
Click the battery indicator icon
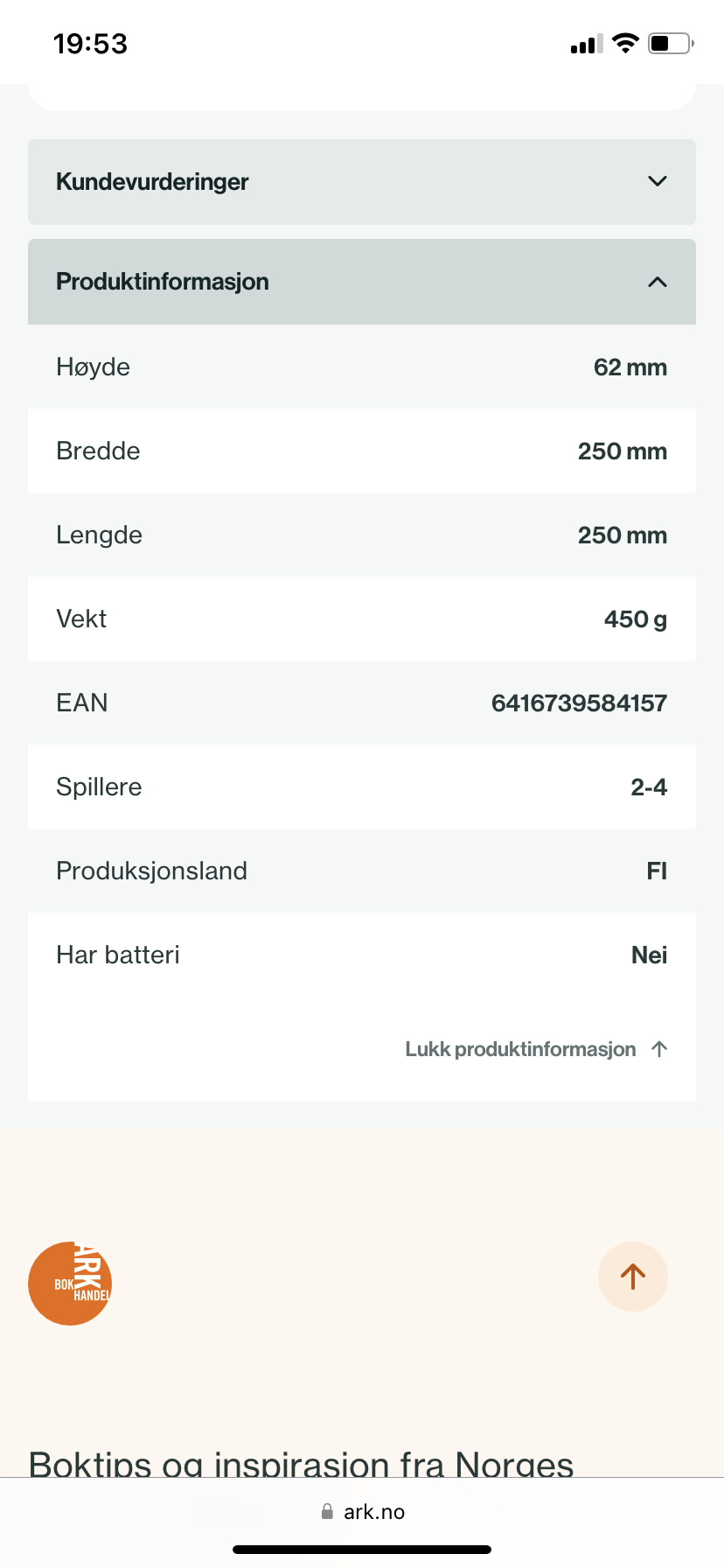(x=670, y=42)
